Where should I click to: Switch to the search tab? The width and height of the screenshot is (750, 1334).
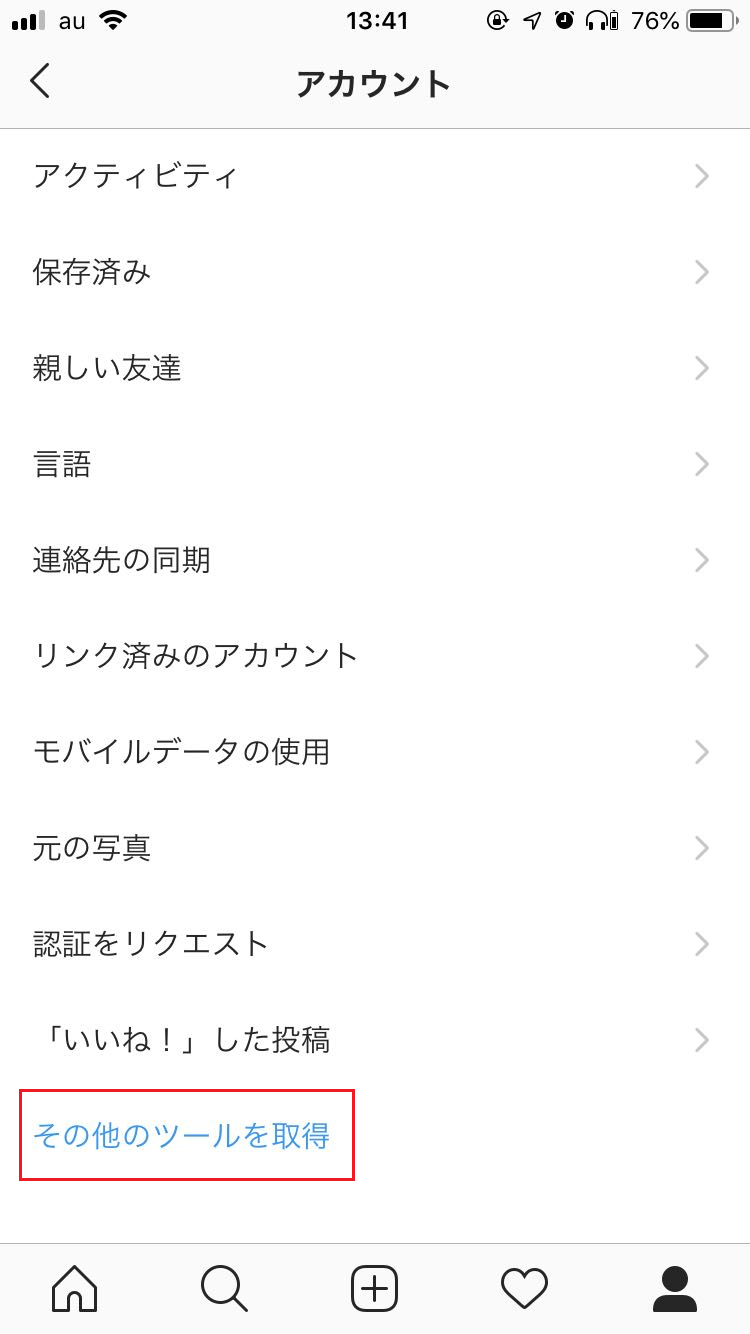tap(224, 1288)
